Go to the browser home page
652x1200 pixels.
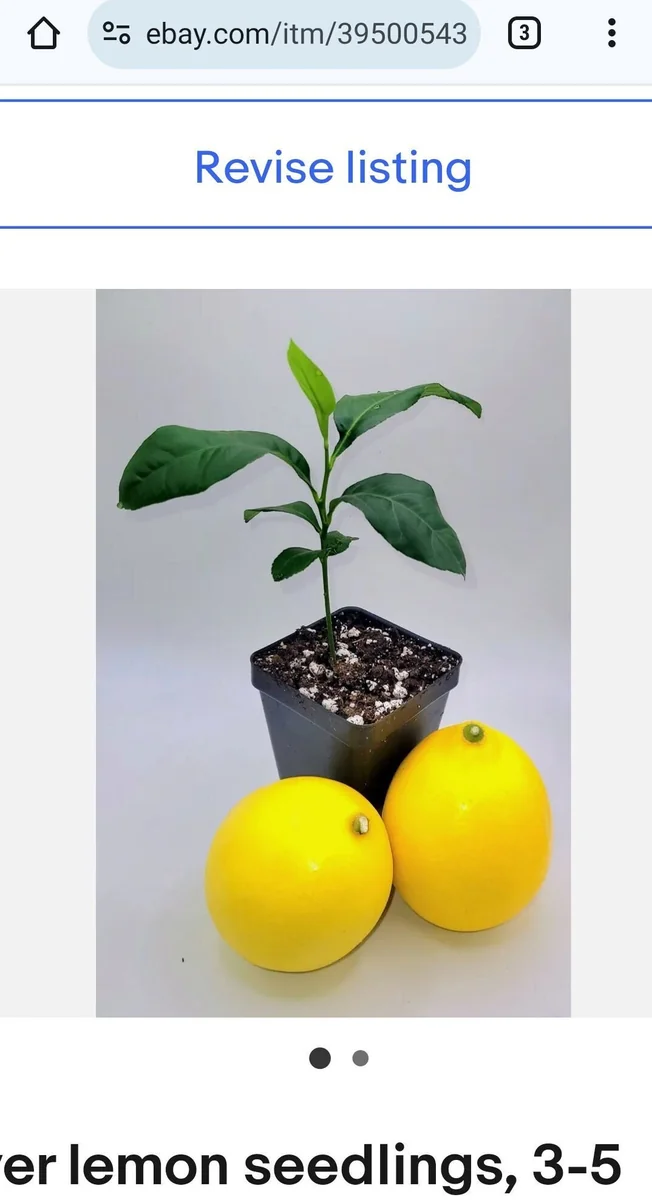click(43, 34)
